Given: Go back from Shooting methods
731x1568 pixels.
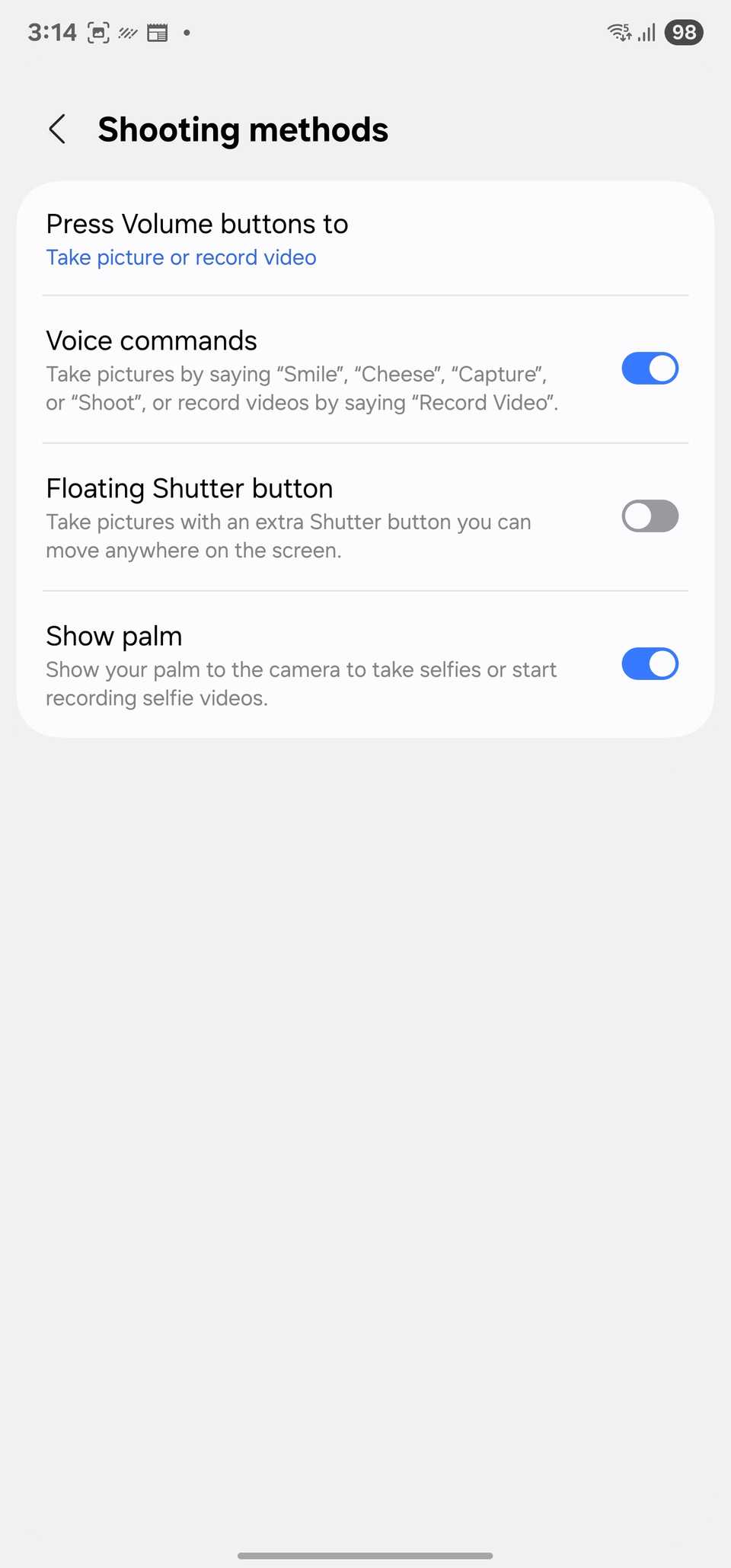Looking at the screenshot, I should 58,129.
